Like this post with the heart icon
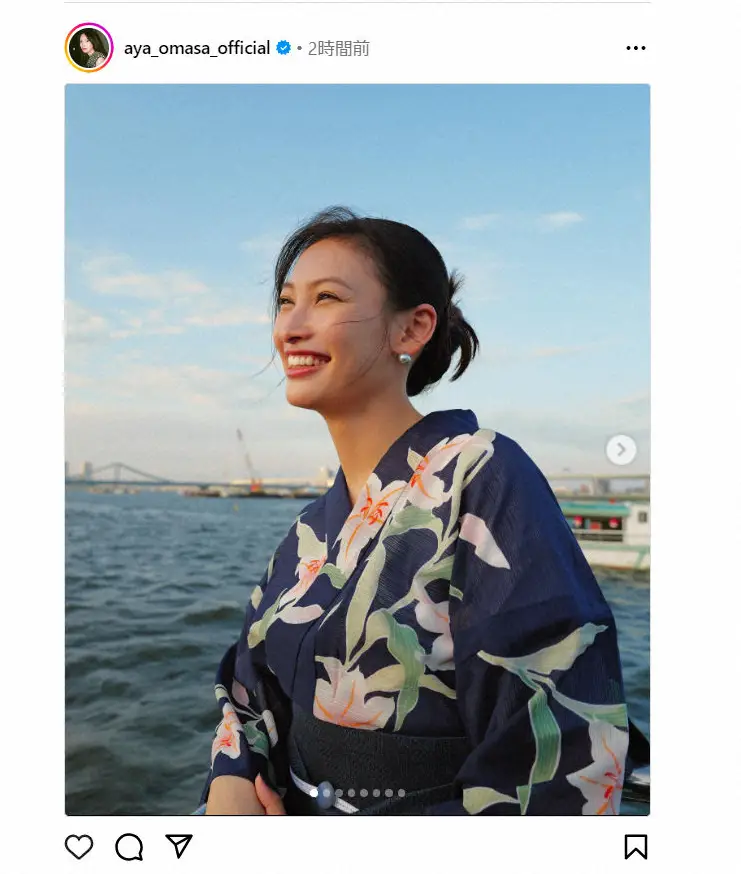This screenshot has height=874, width=741. point(79,847)
